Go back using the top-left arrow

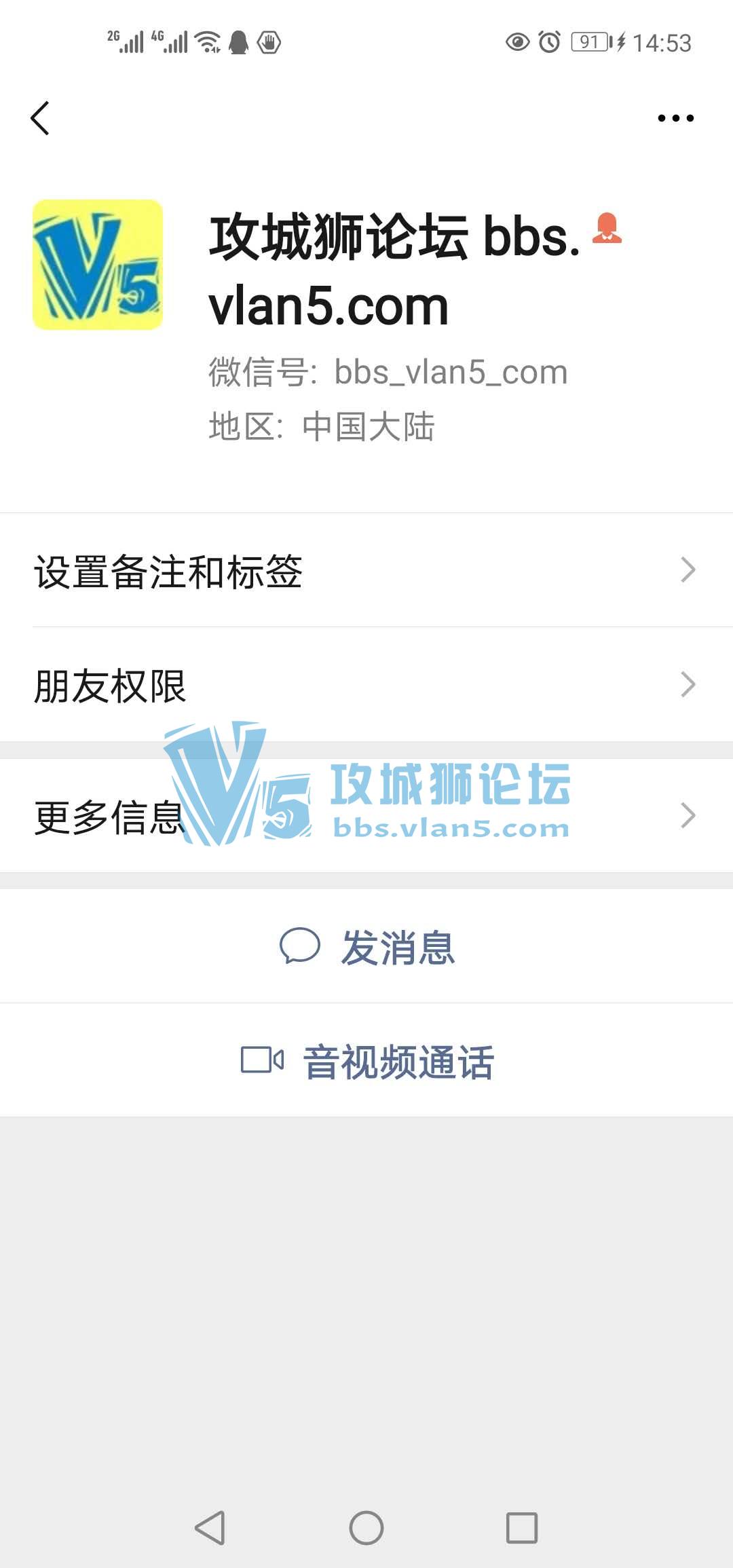[41, 118]
